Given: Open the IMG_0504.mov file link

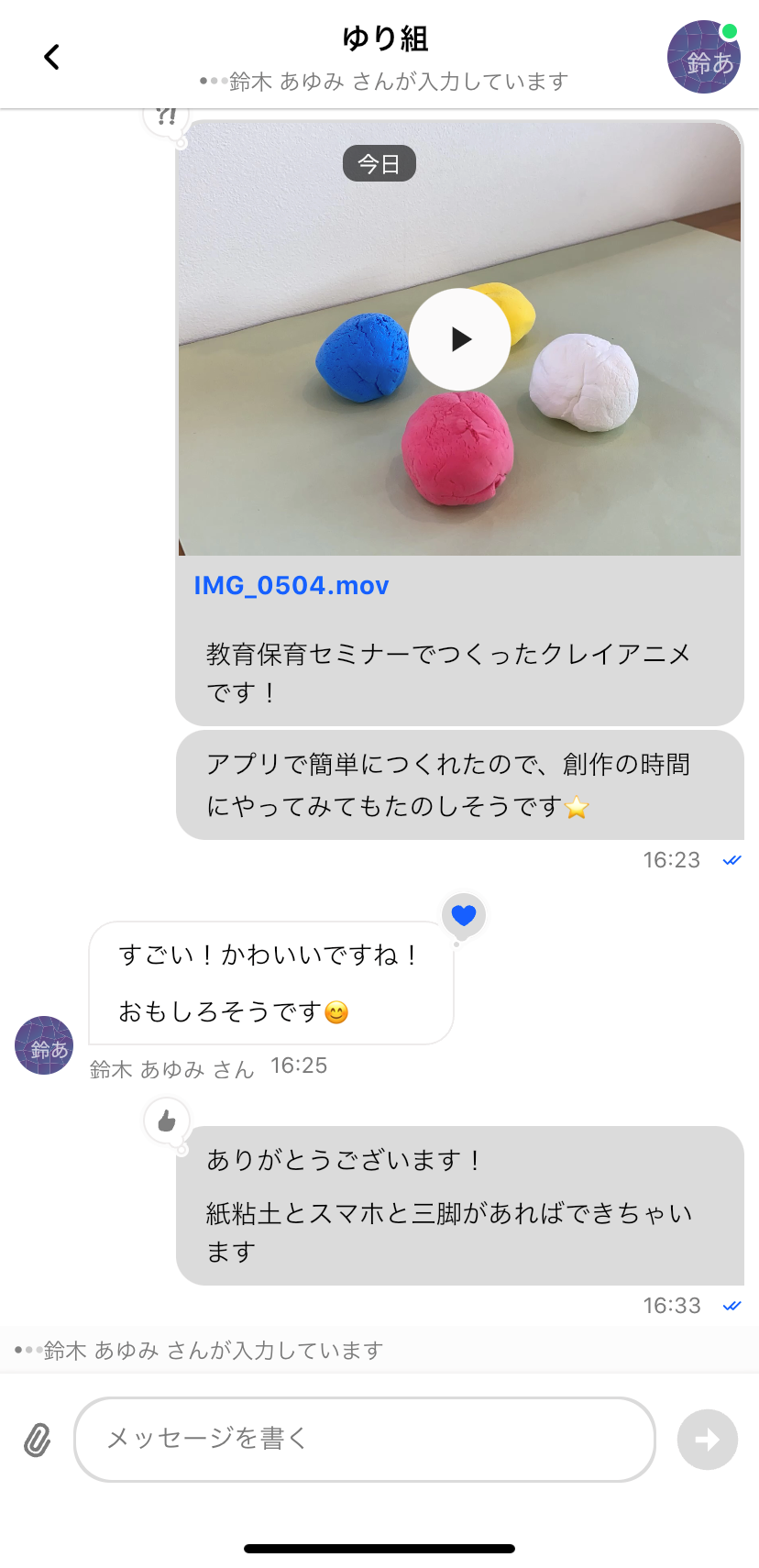Looking at the screenshot, I should pyautogui.click(x=291, y=585).
